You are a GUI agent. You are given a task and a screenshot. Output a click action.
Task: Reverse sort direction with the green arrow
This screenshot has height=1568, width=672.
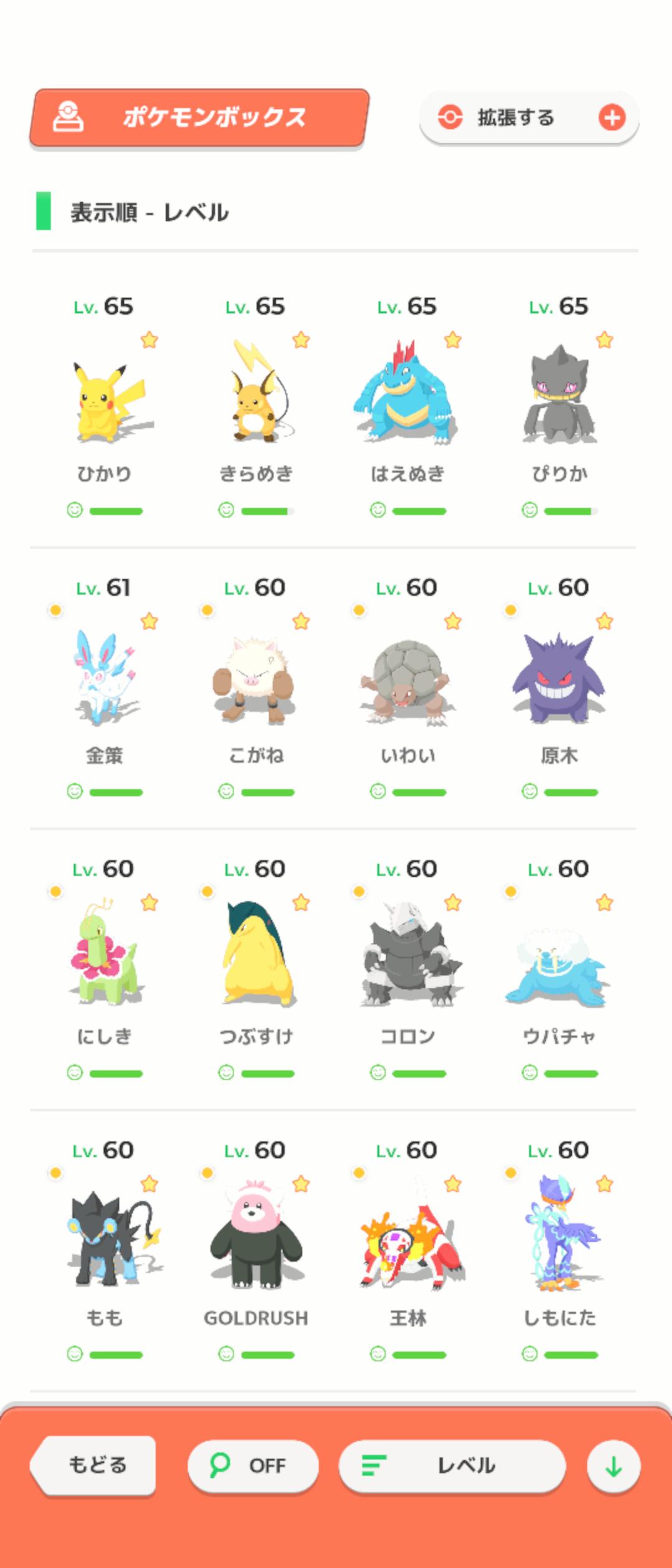click(614, 1467)
